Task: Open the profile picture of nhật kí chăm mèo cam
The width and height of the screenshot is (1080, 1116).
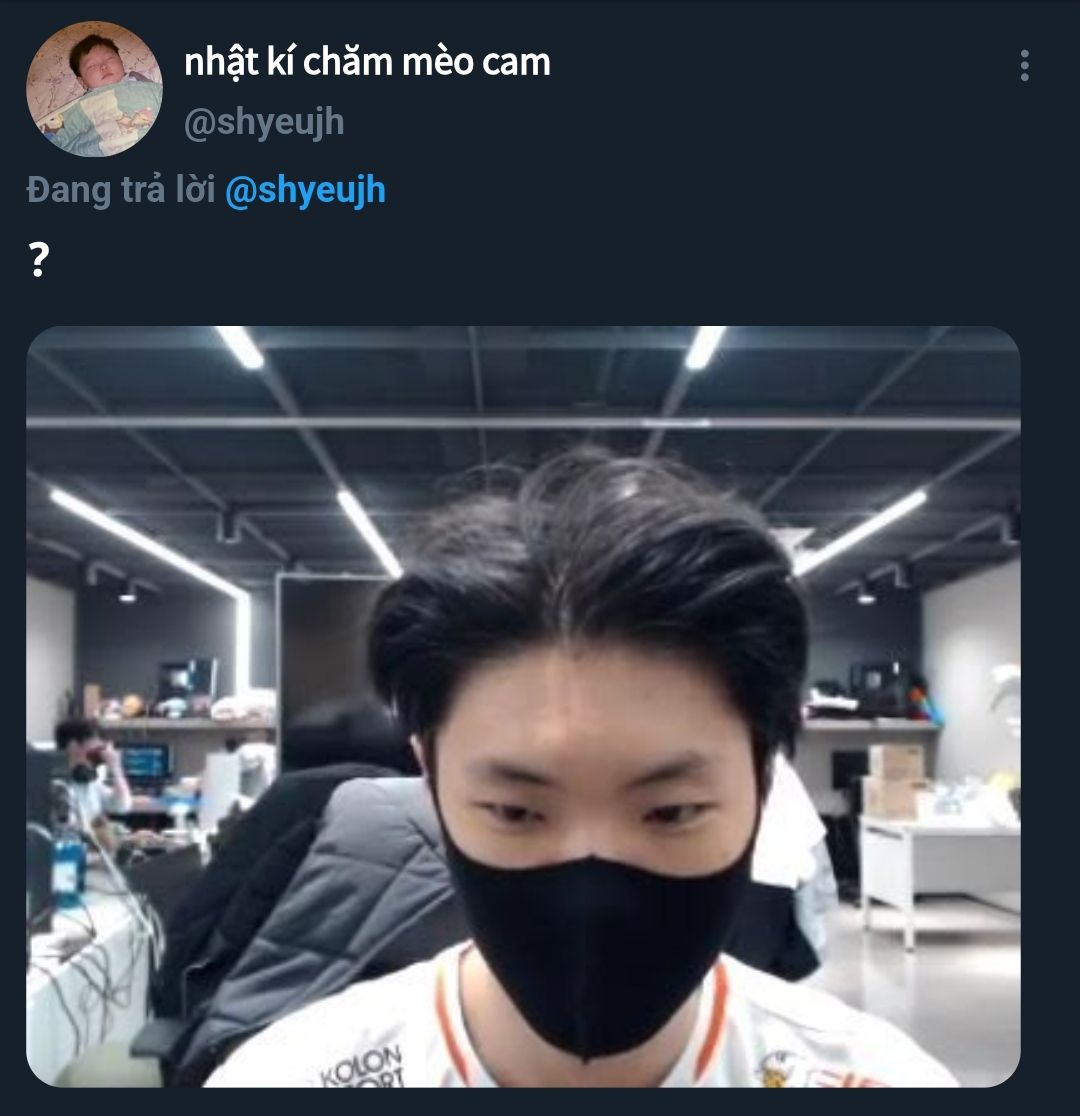Action: click(x=94, y=89)
